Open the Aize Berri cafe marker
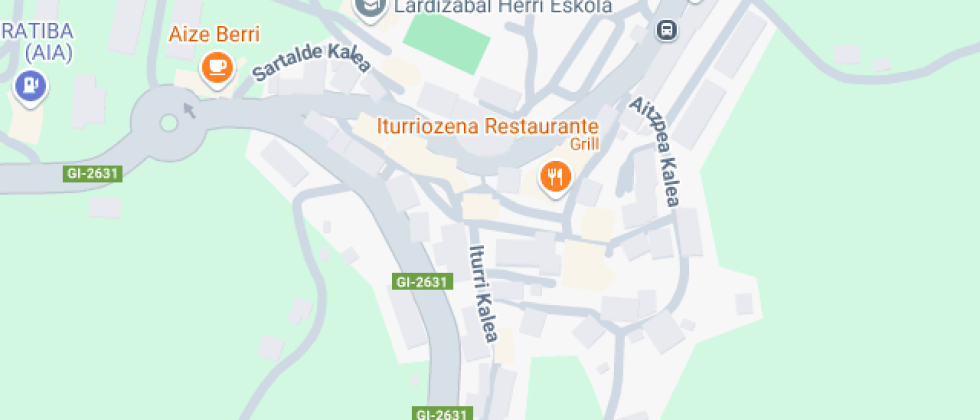980x420 pixels. point(218,68)
